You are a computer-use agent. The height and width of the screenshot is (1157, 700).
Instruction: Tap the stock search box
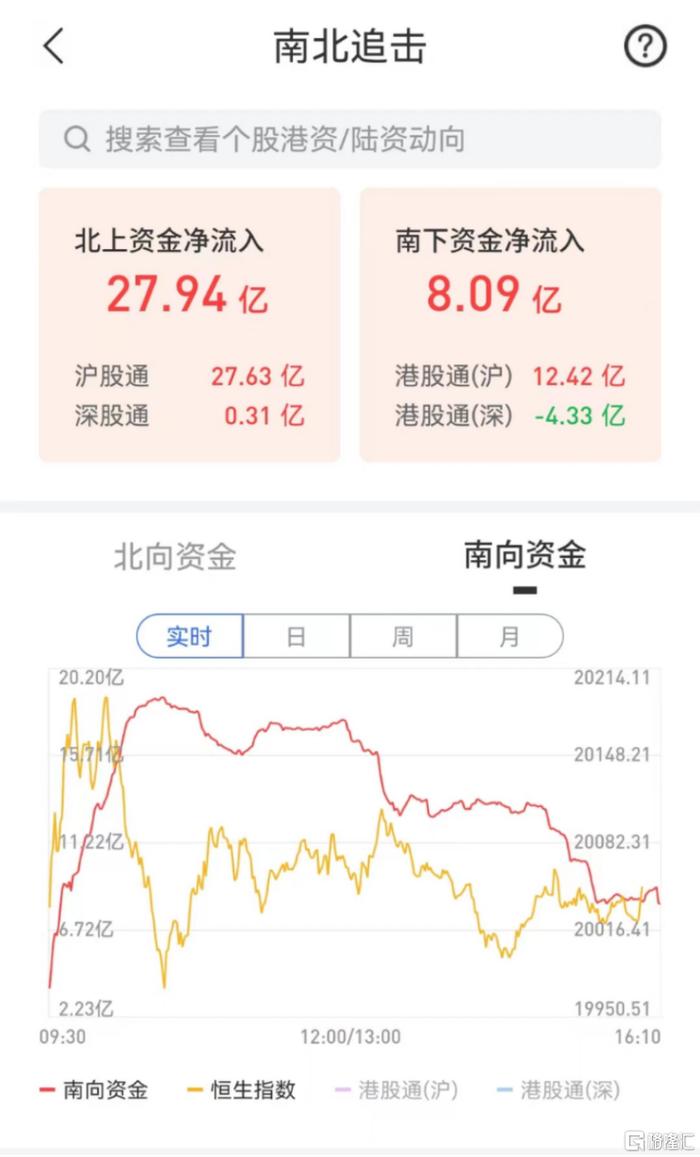pyautogui.click(x=350, y=139)
